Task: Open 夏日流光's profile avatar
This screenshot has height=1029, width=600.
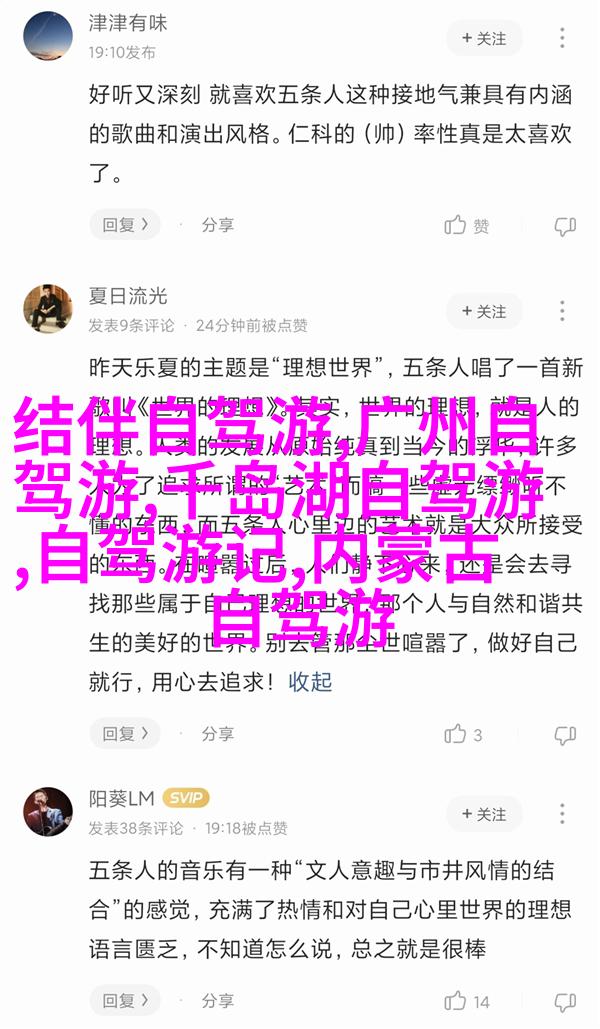Action: (x=49, y=308)
